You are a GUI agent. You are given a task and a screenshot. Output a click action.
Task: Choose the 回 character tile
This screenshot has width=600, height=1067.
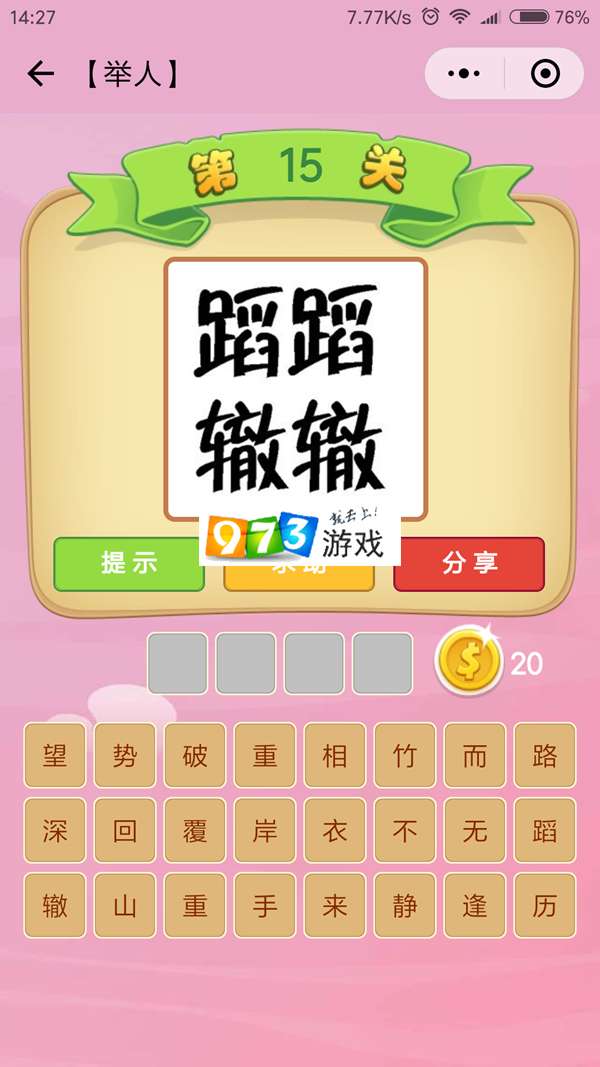pyautogui.click(x=125, y=831)
